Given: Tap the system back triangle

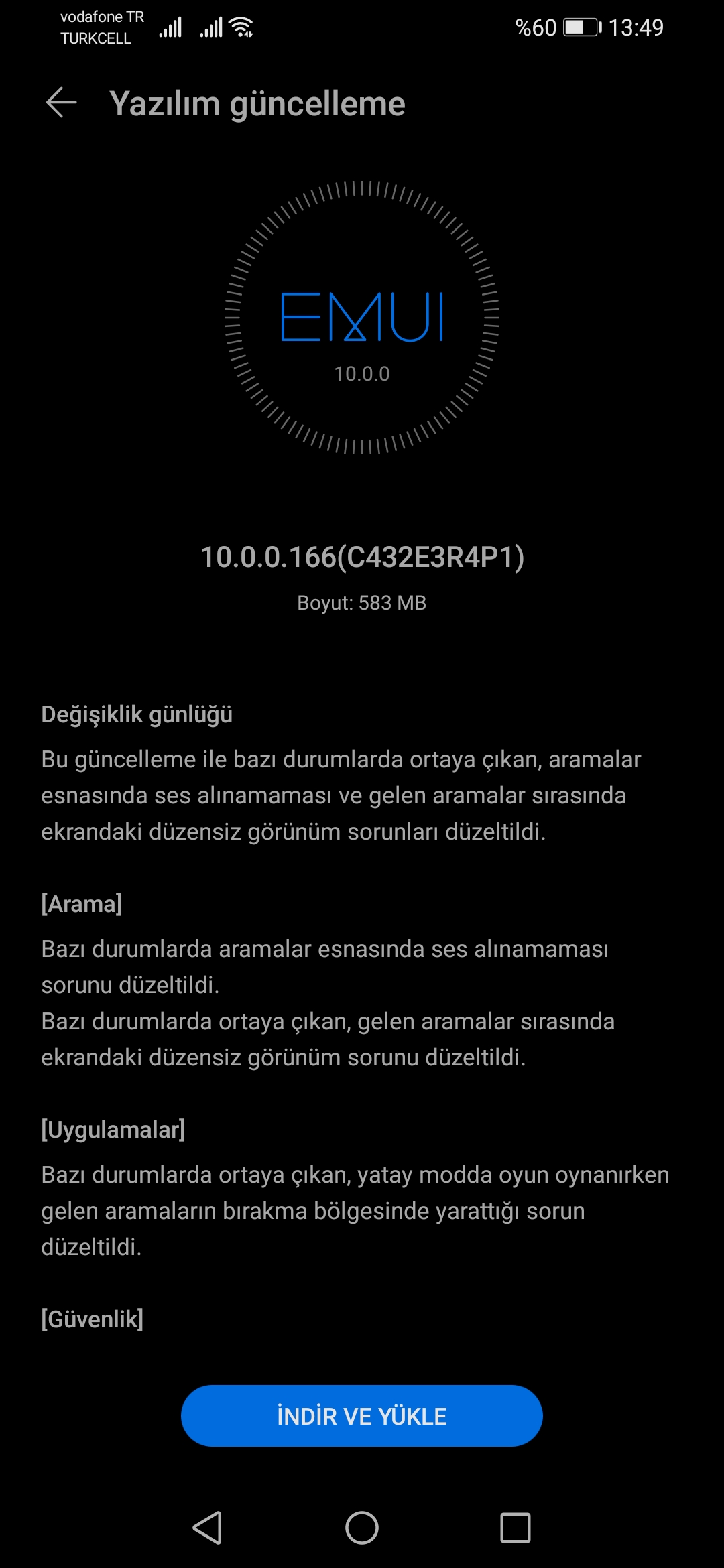Looking at the screenshot, I should click(x=207, y=1528).
